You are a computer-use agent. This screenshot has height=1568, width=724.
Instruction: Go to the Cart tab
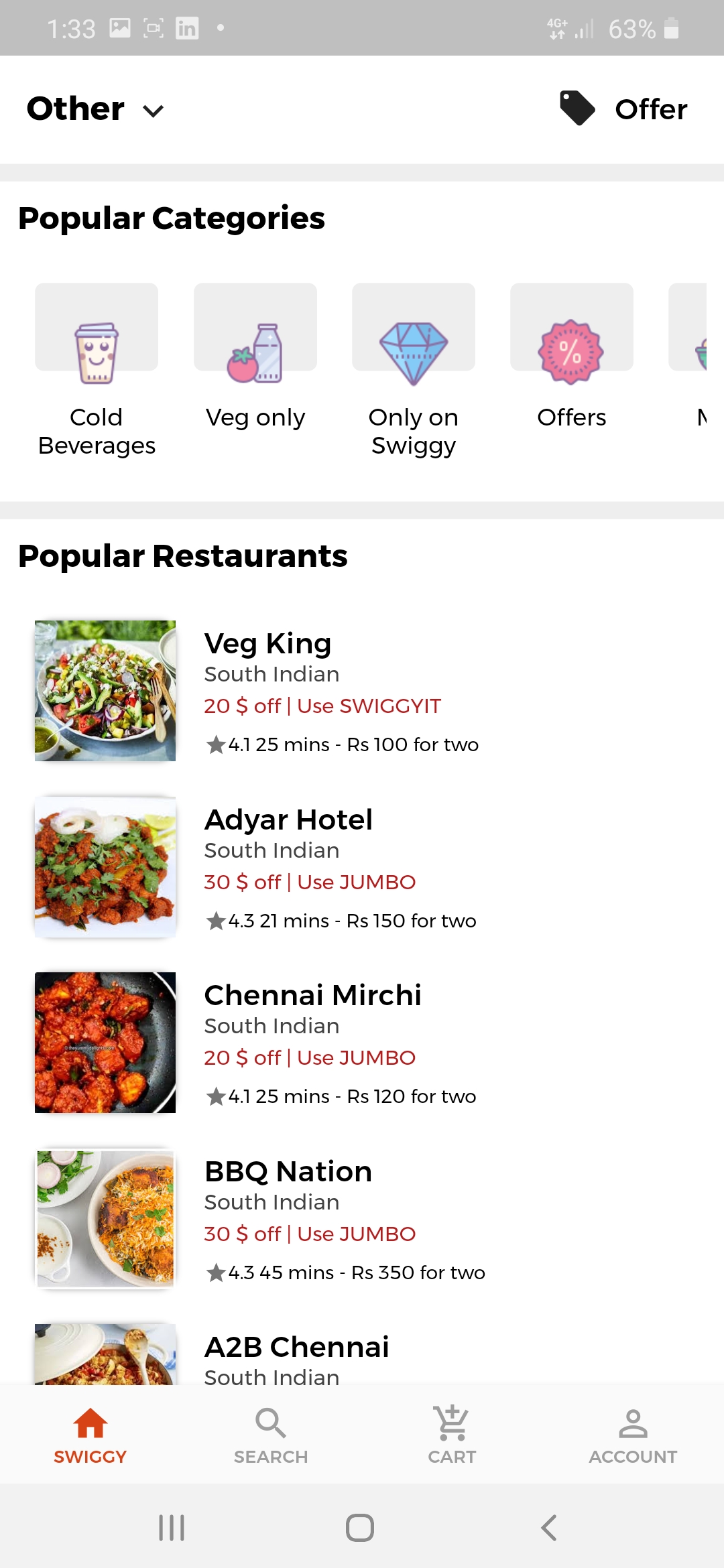click(452, 1435)
